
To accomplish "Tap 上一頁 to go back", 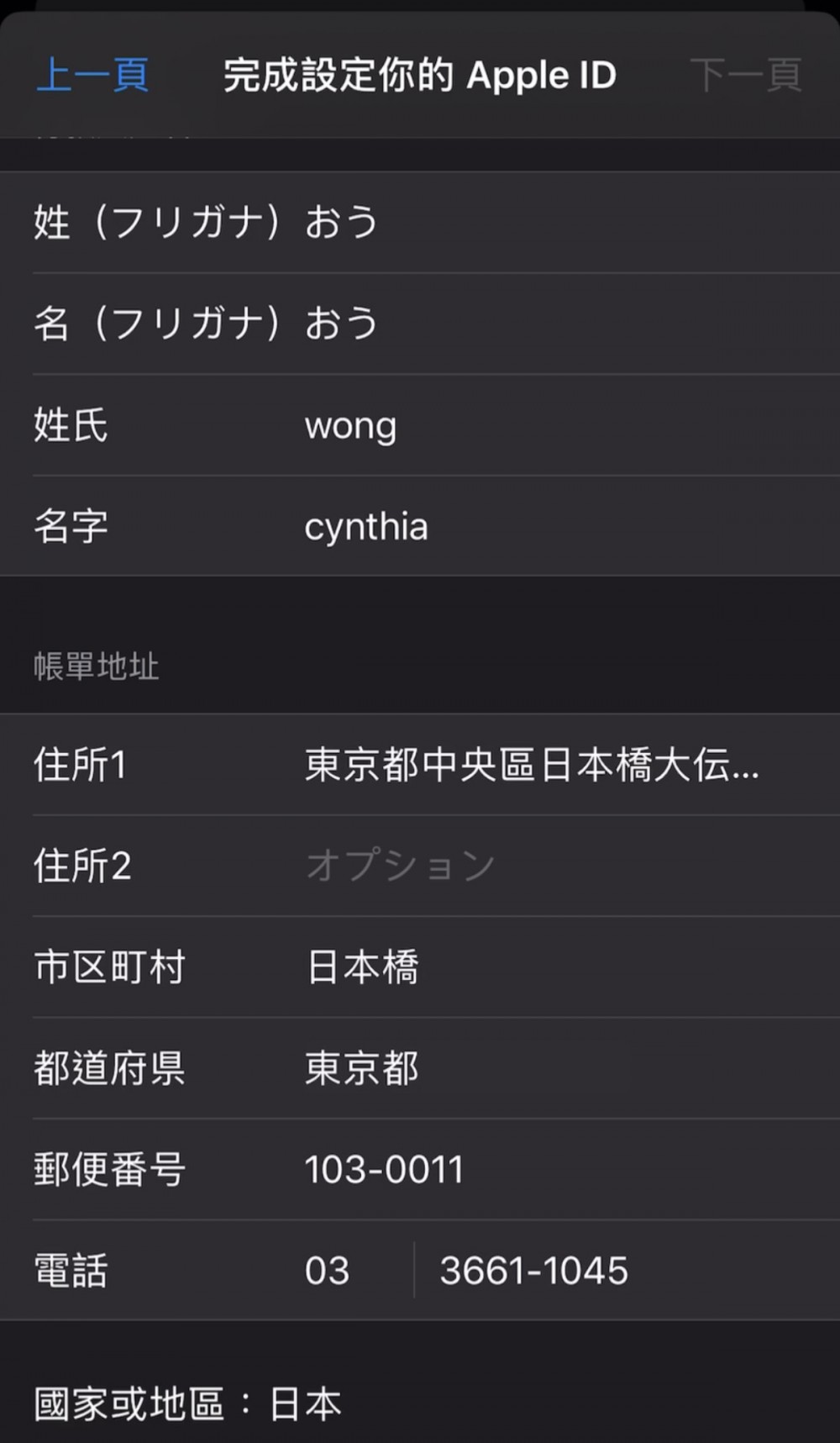I will pos(94,75).
